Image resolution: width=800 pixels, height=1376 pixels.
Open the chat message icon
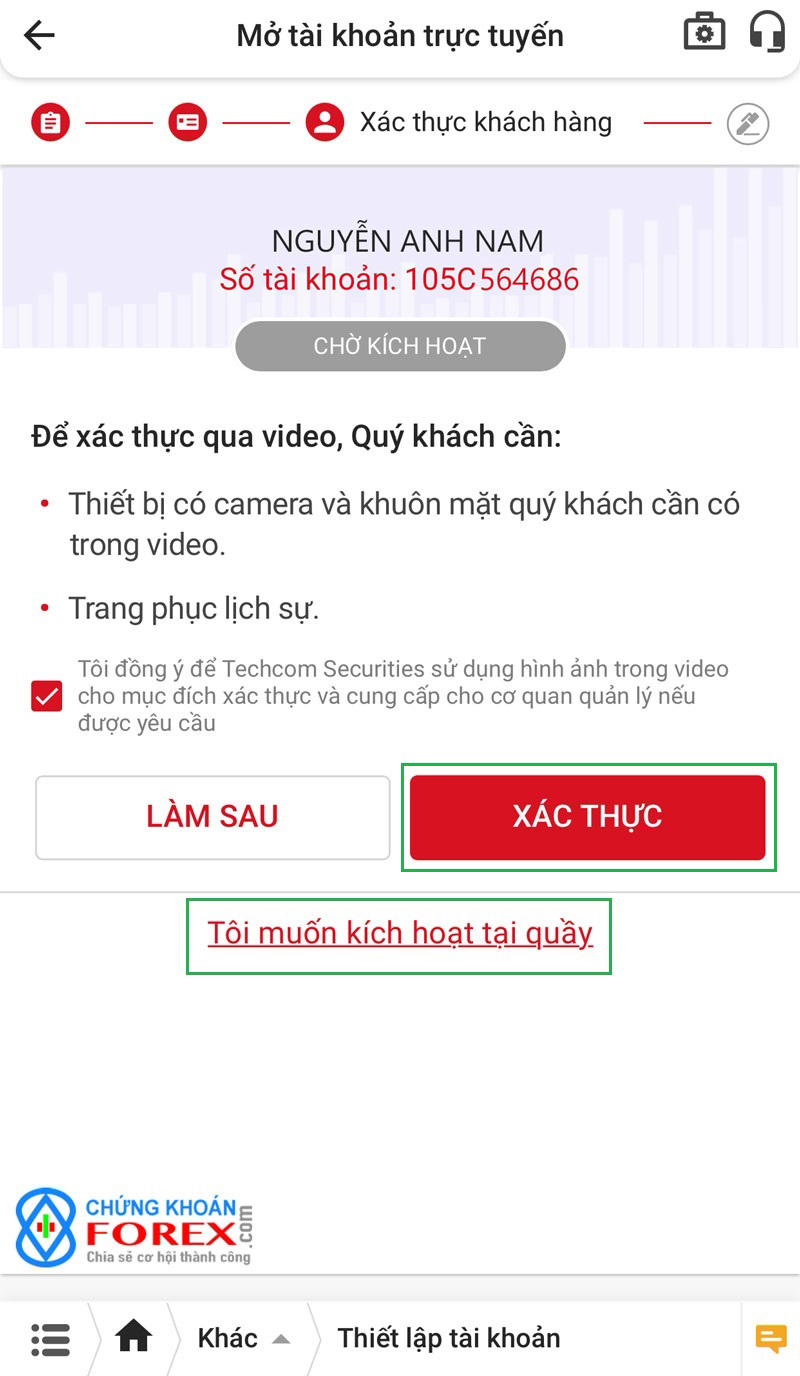pos(770,1338)
